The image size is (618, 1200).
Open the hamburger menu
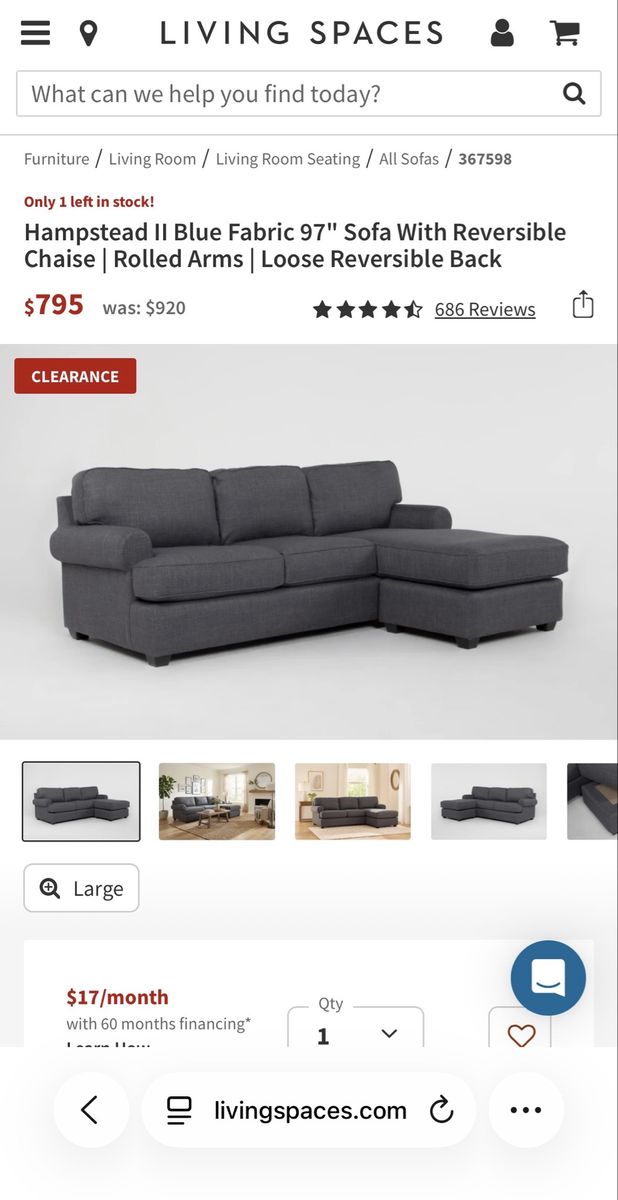pos(35,33)
